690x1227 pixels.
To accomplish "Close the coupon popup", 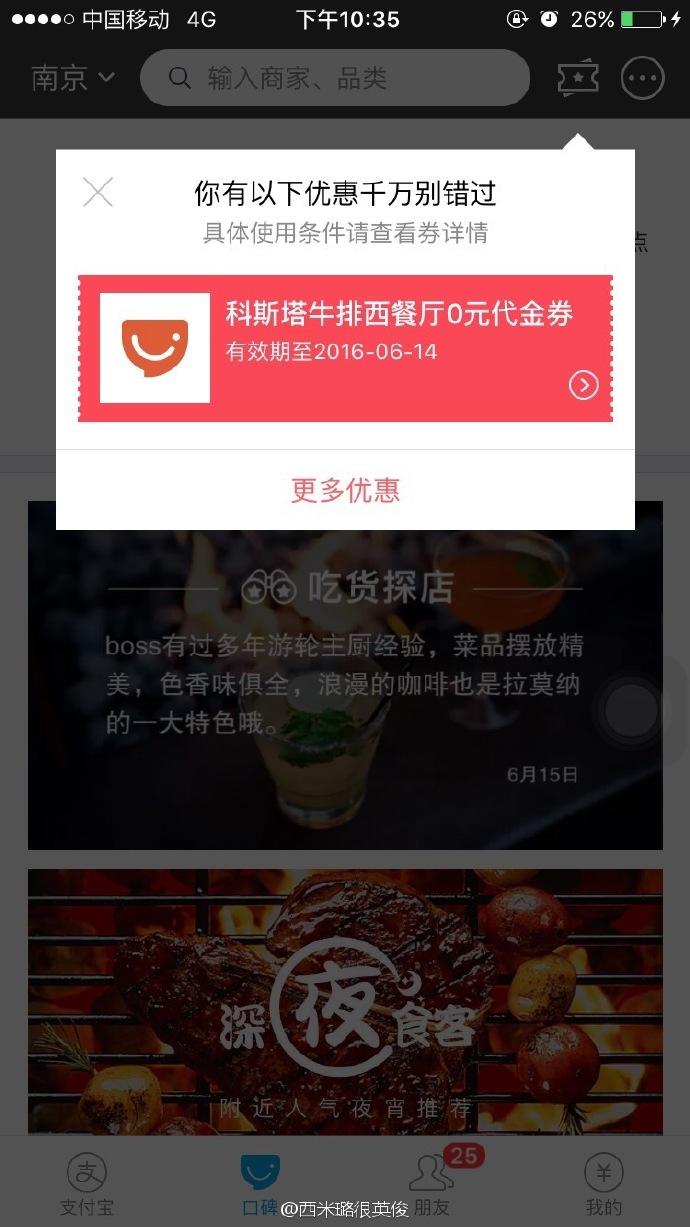I will [98, 192].
